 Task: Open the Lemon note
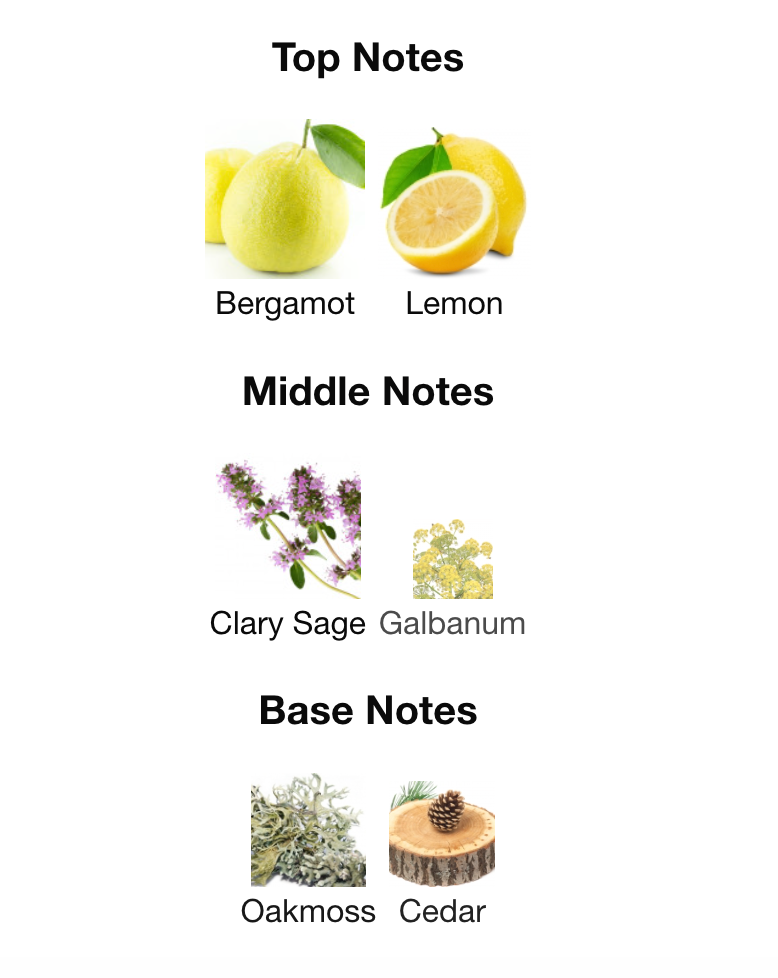pyautogui.click(x=453, y=201)
